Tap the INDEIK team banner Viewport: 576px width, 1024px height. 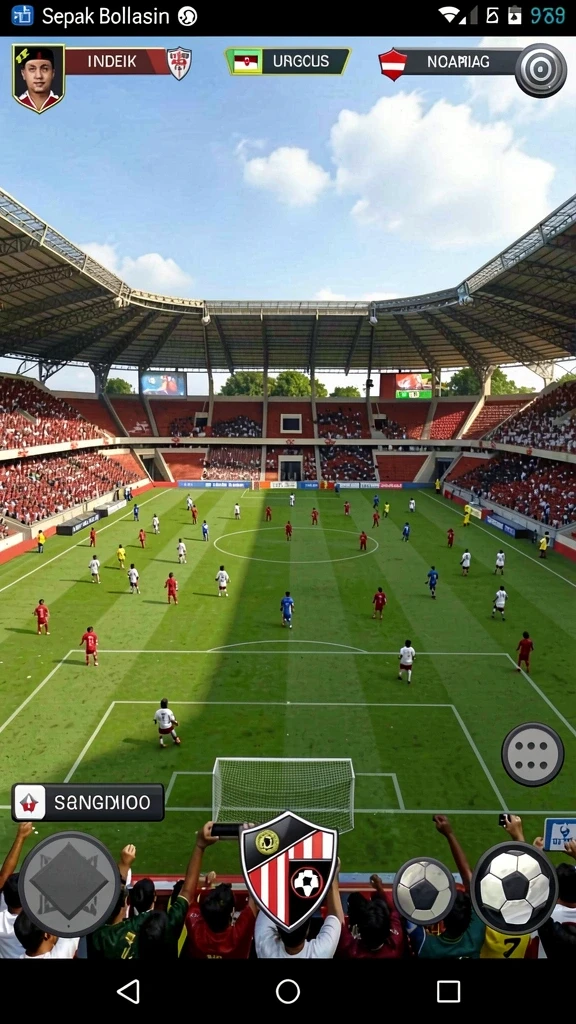coord(127,63)
